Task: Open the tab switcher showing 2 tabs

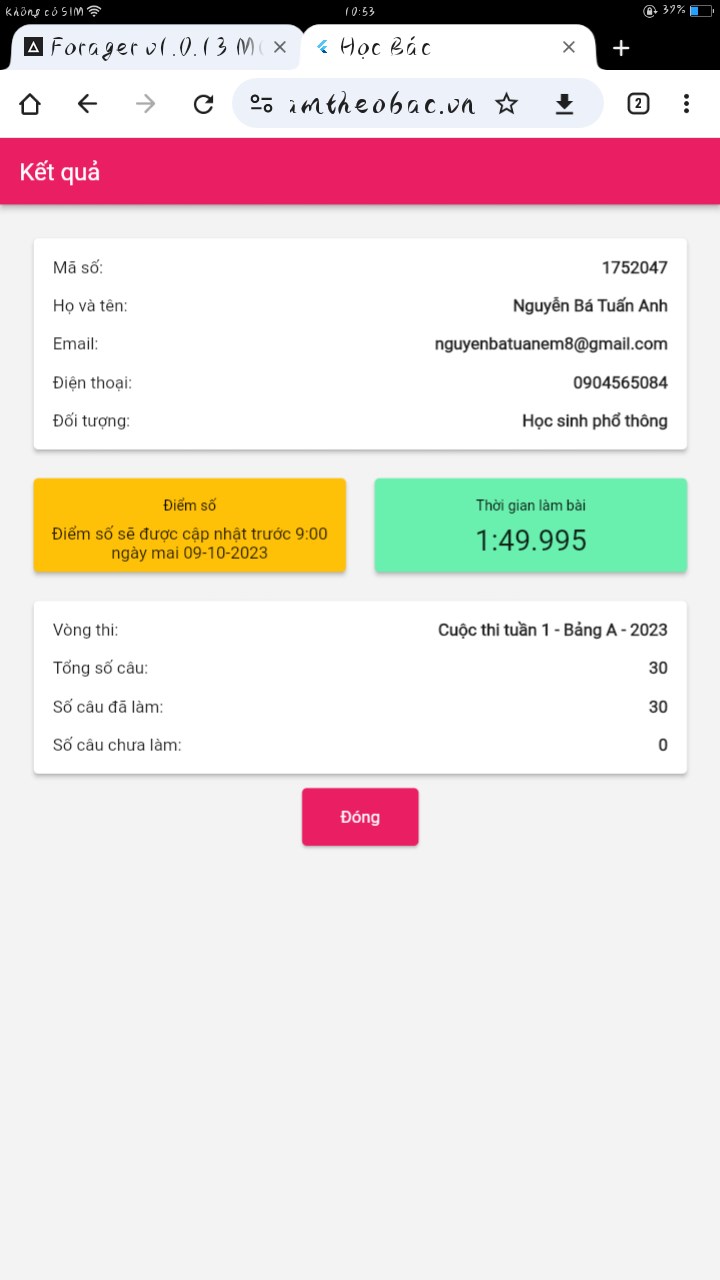Action: pos(638,104)
